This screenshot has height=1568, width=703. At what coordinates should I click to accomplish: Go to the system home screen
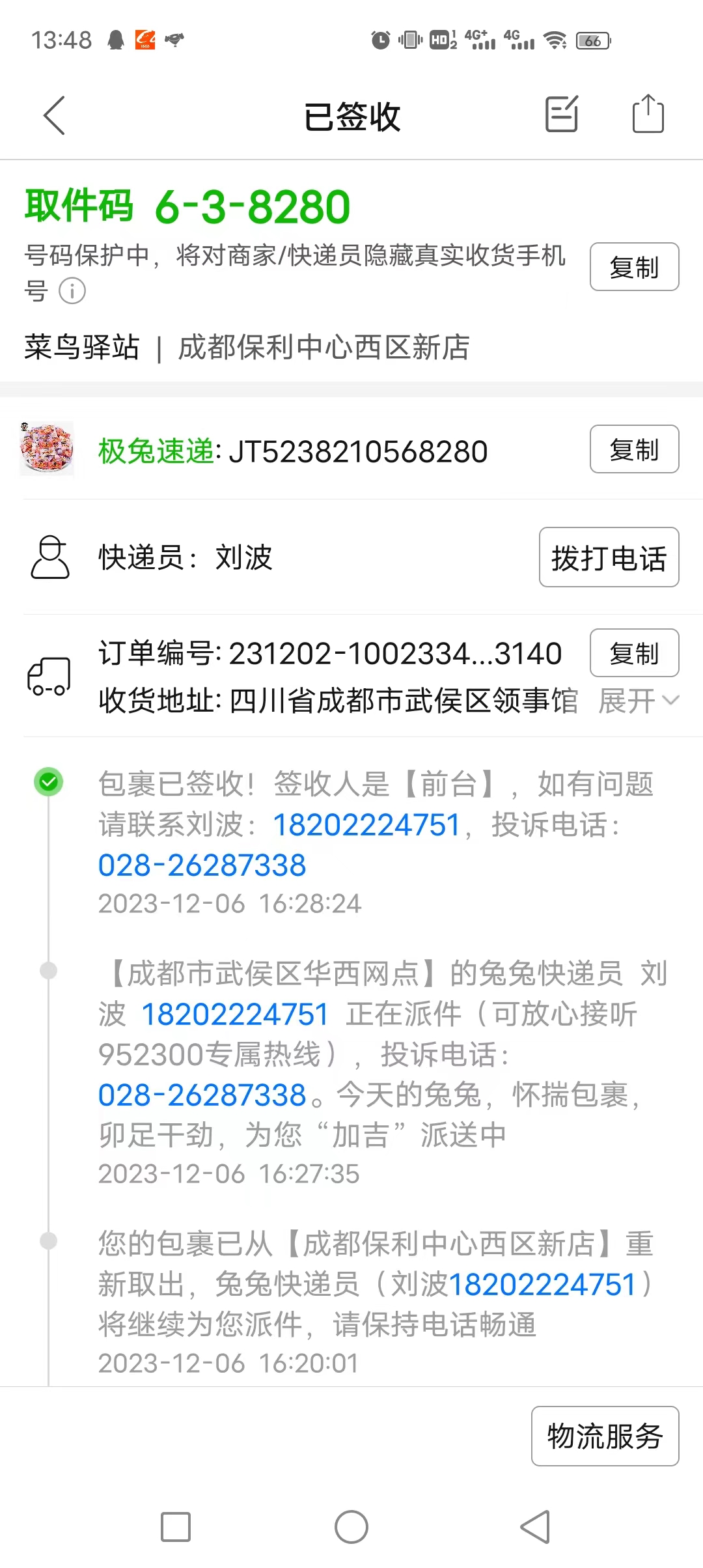(351, 1527)
